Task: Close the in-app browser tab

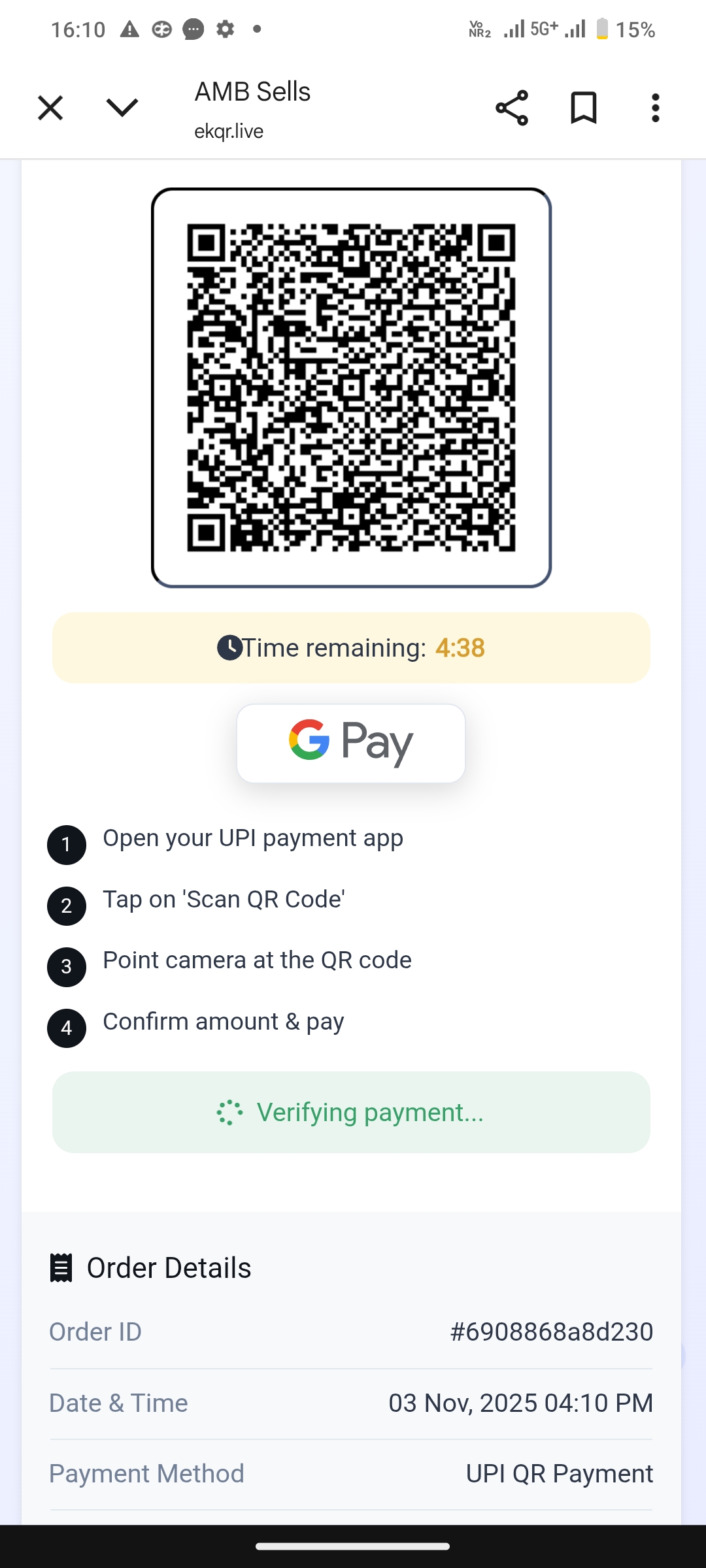Action: [50, 108]
